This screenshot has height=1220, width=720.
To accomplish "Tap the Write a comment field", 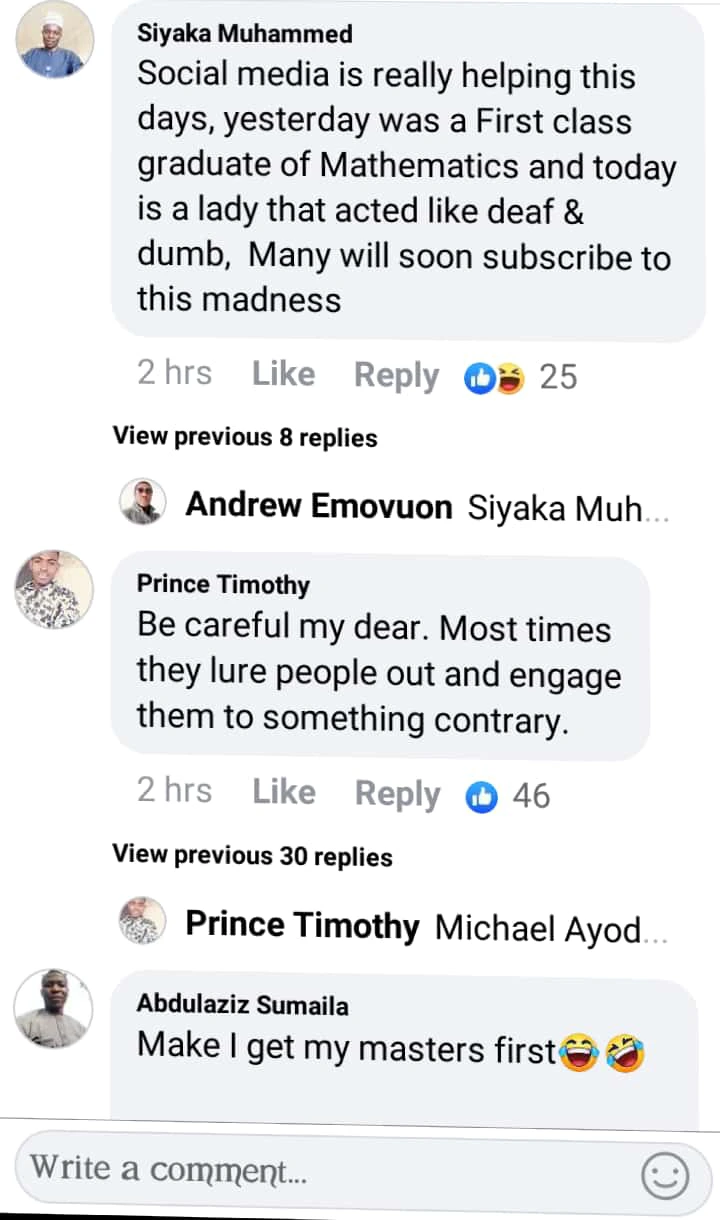I will coord(320,1167).
